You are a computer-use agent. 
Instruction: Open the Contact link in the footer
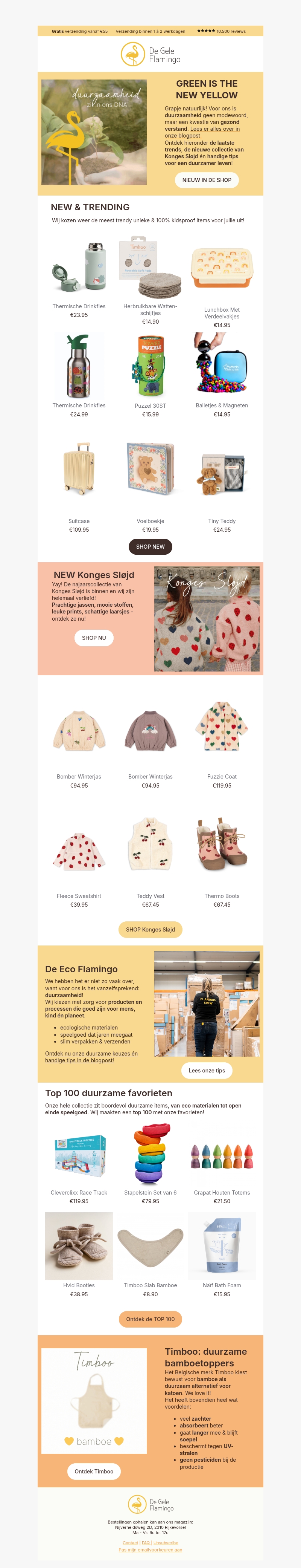click(130, 1543)
